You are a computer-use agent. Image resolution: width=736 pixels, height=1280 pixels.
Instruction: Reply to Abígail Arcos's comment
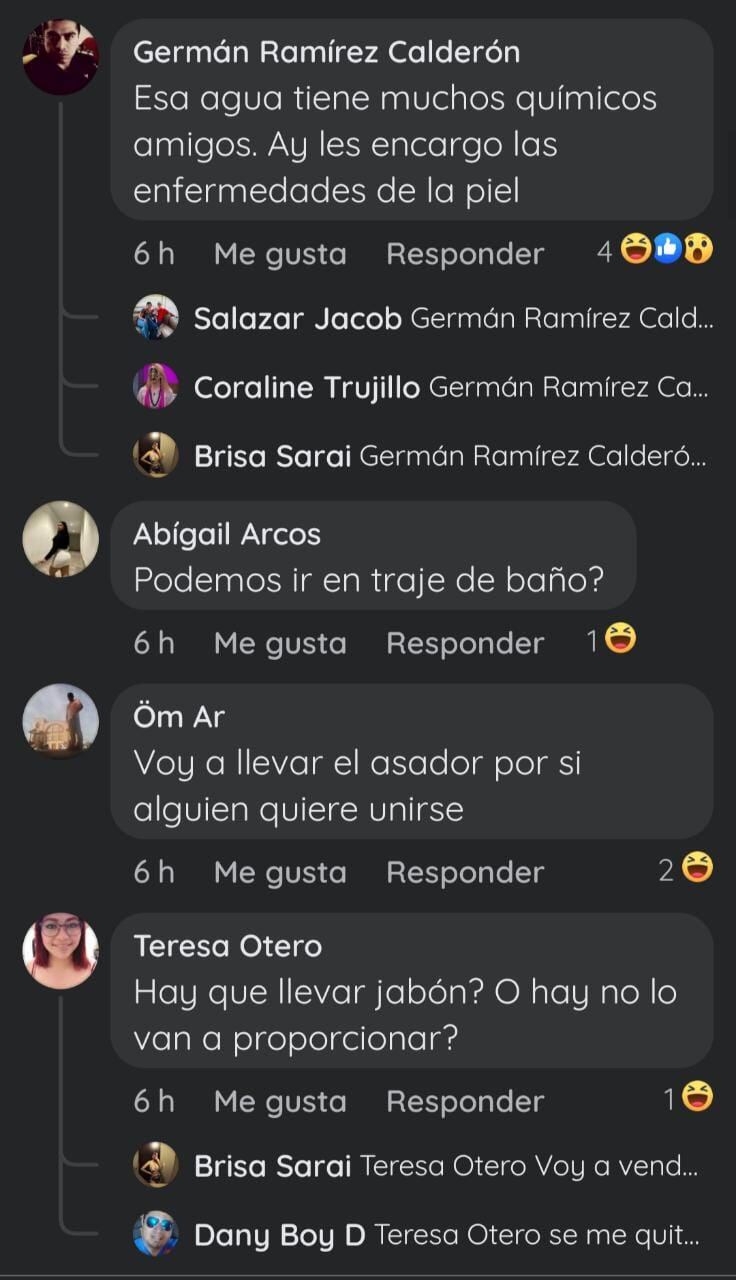[x=465, y=643]
